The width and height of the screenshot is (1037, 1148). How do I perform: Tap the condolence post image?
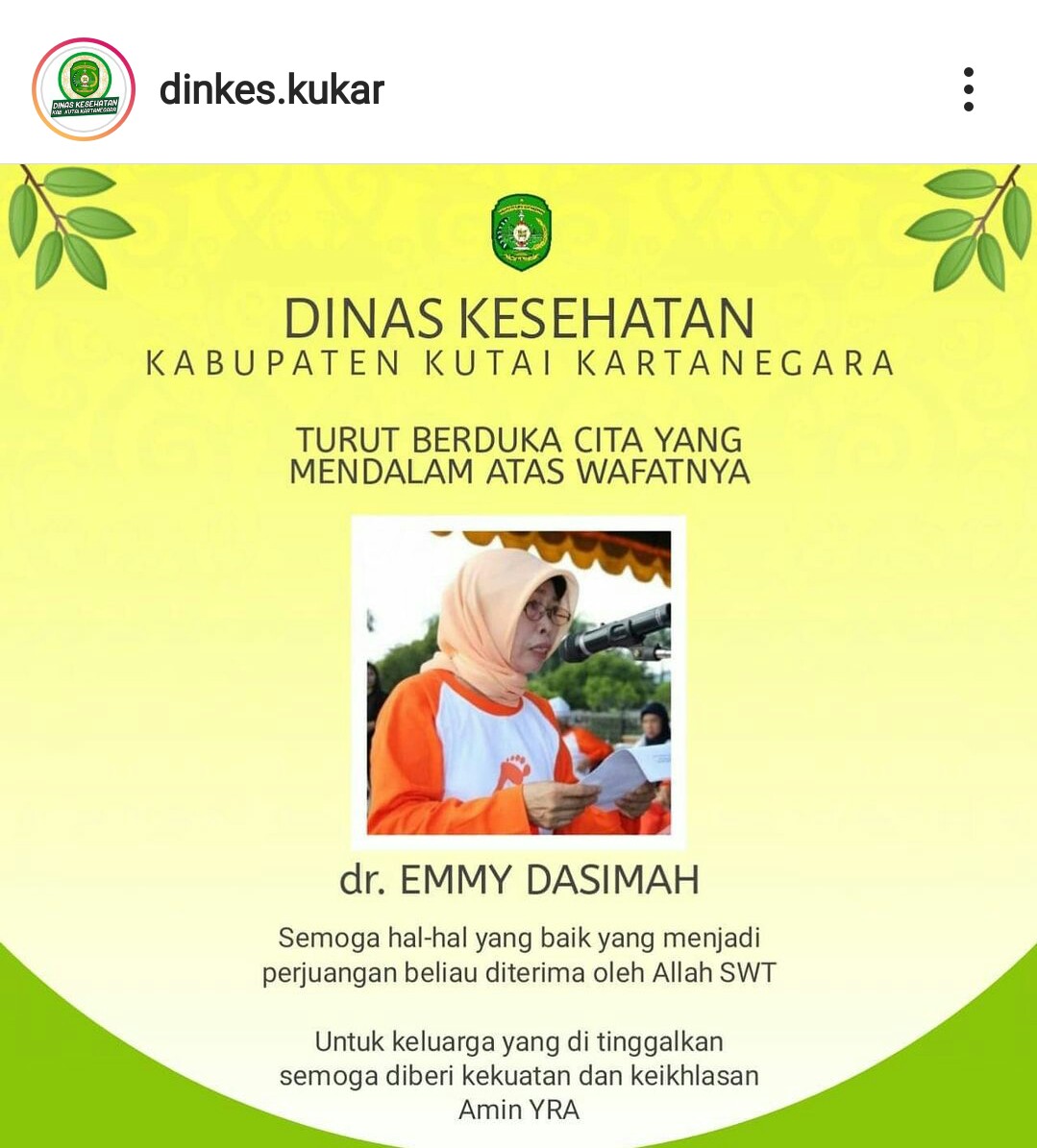tap(519, 653)
